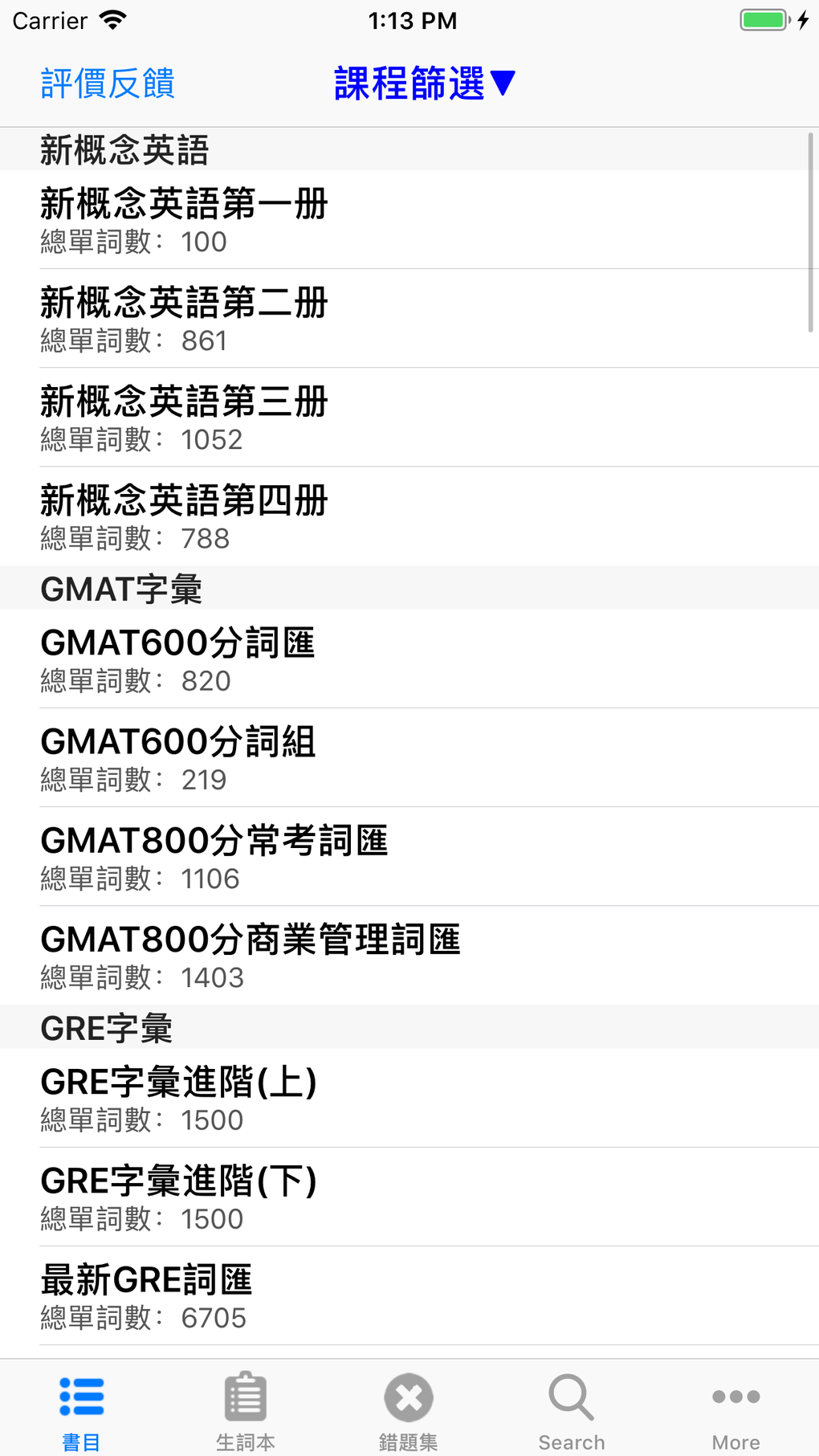The height and width of the screenshot is (1456, 819).
Task: Select 新概念英語第三册 from the list
Action: 409,418
